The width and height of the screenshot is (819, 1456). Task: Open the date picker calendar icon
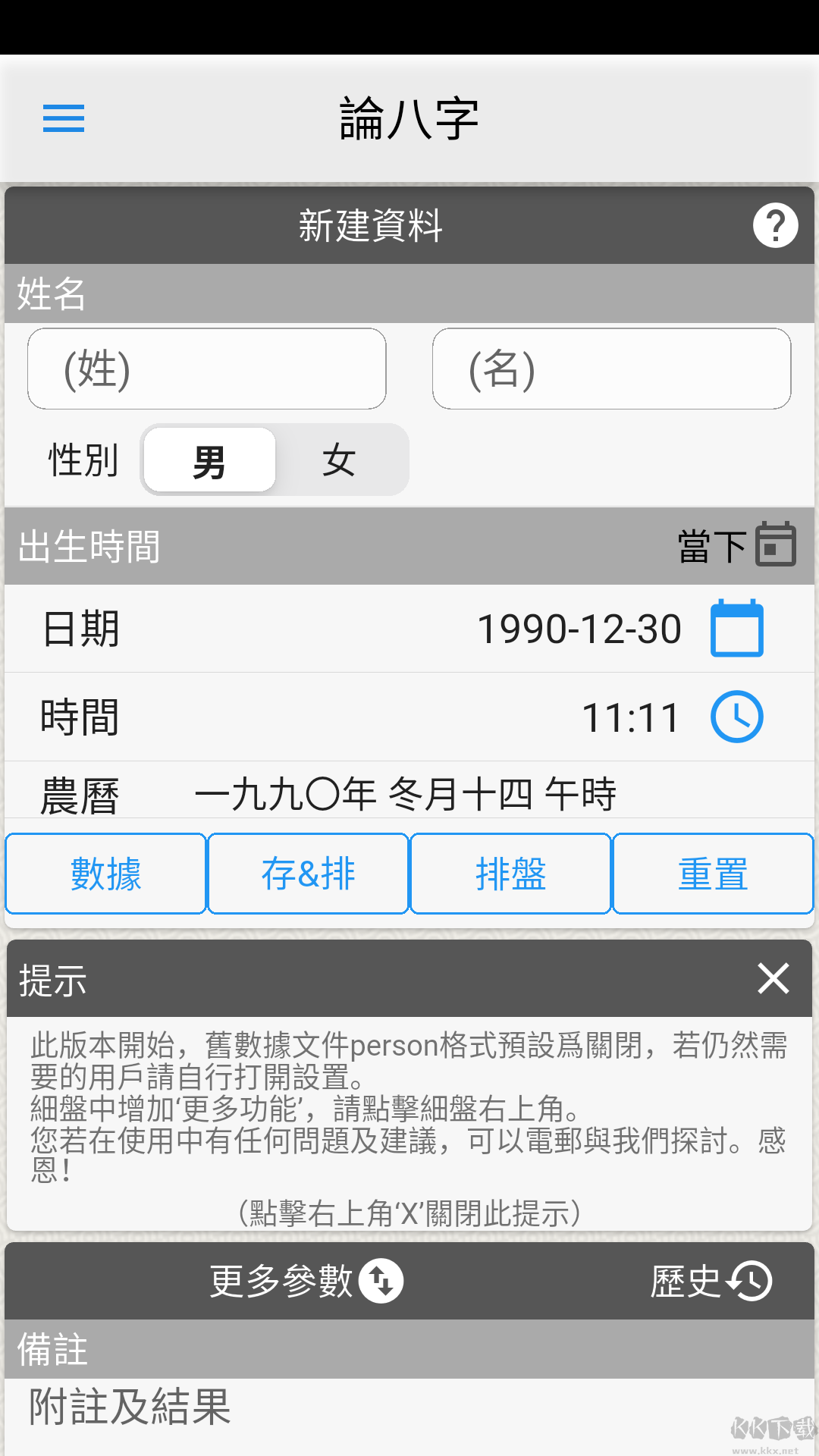click(736, 629)
